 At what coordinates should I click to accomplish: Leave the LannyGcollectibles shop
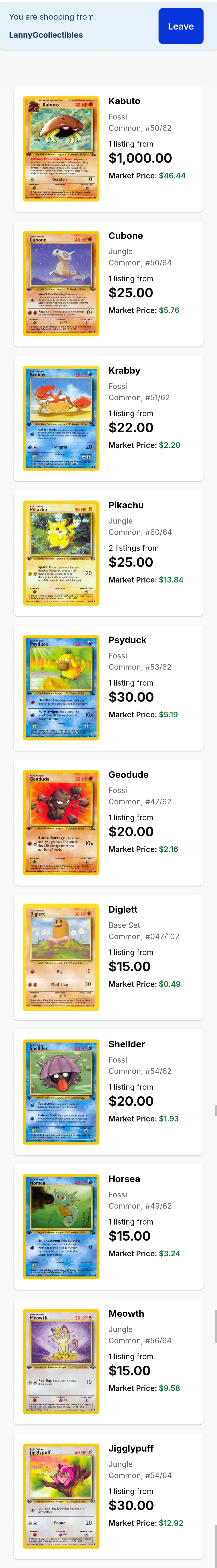[180, 26]
